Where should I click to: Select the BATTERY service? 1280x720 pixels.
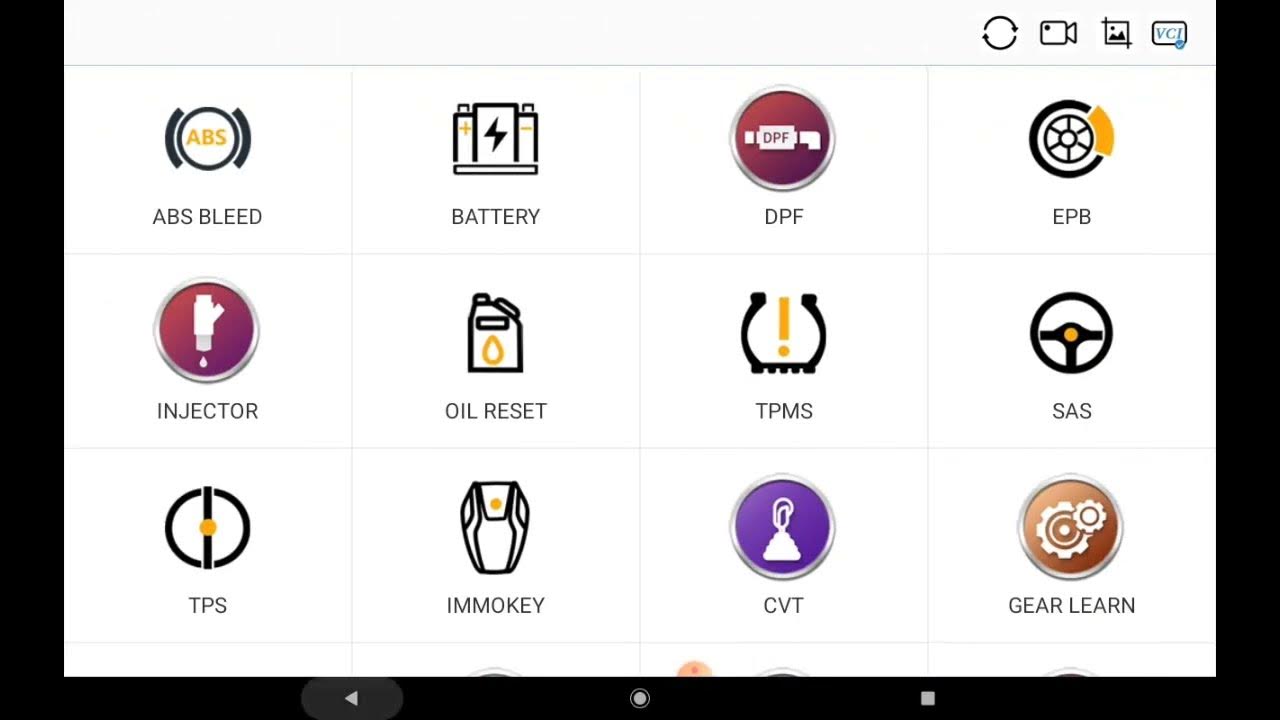(x=495, y=160)
